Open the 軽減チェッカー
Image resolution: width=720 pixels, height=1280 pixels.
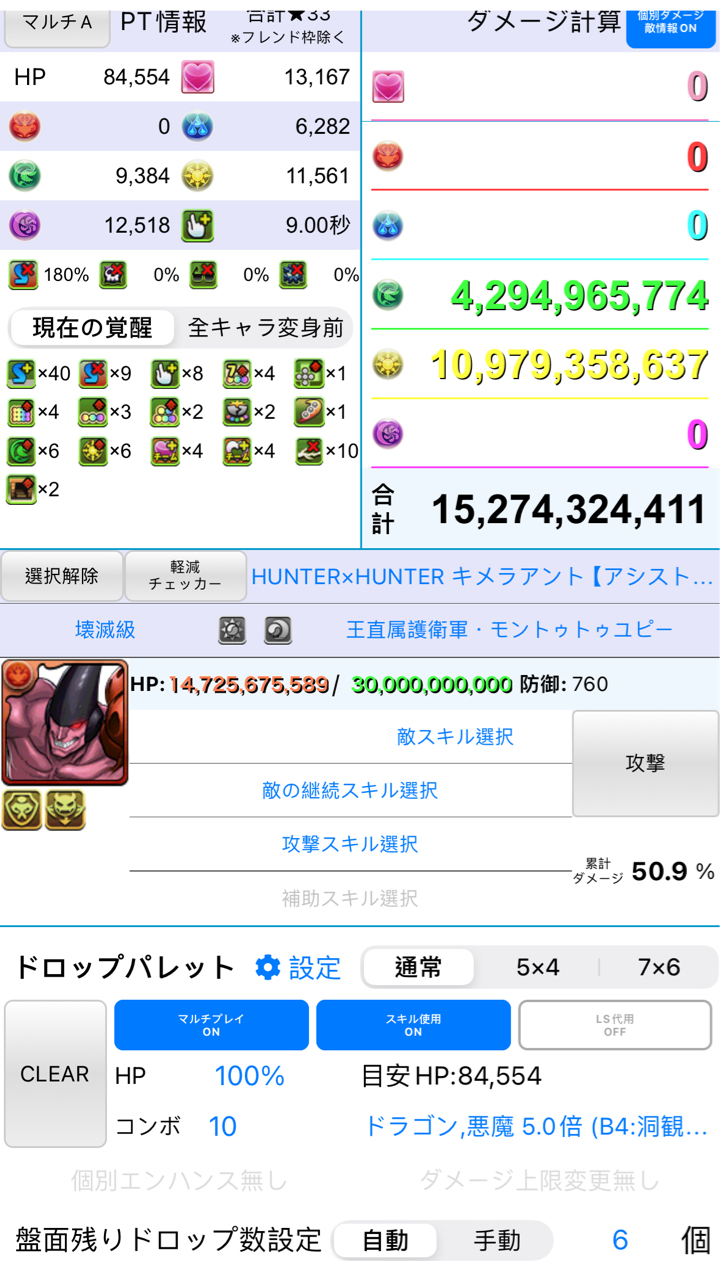tap(185, 576)
